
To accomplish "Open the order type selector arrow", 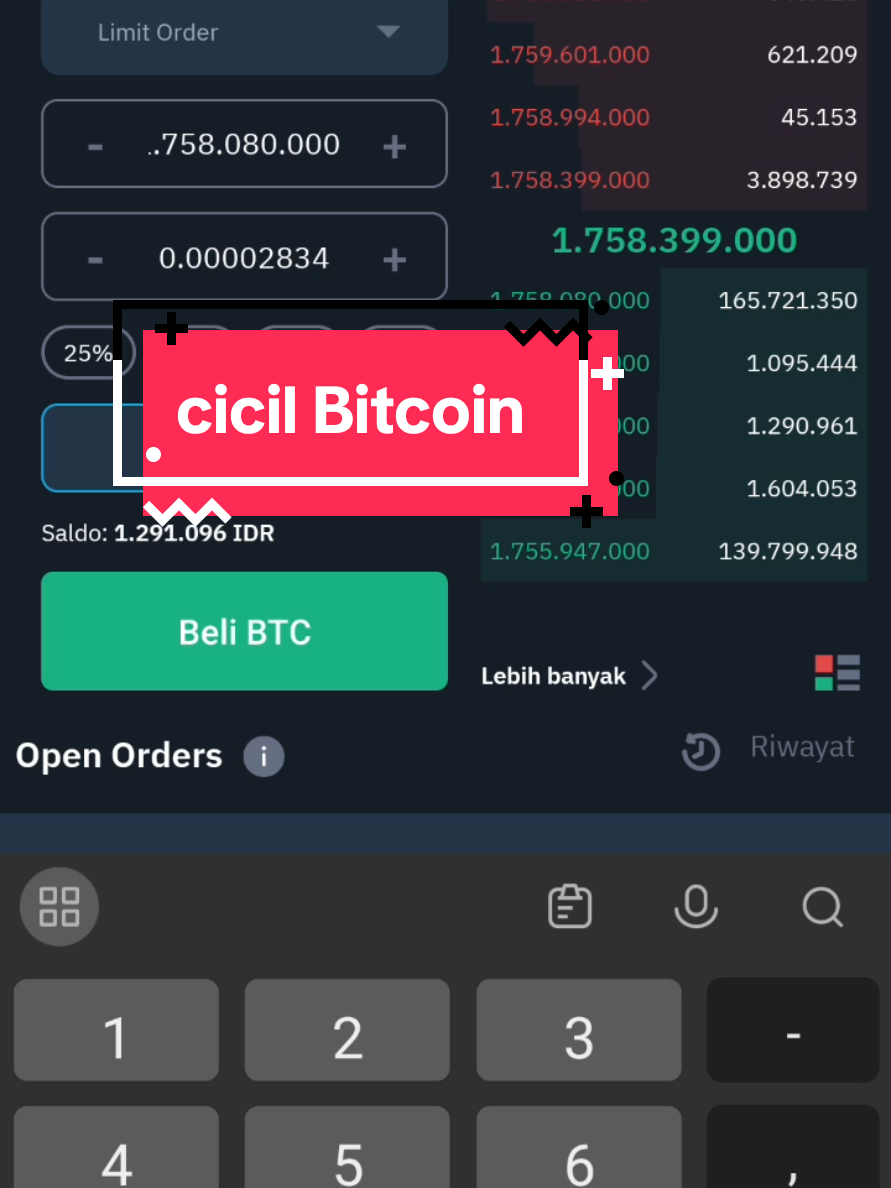I will 387,32.
